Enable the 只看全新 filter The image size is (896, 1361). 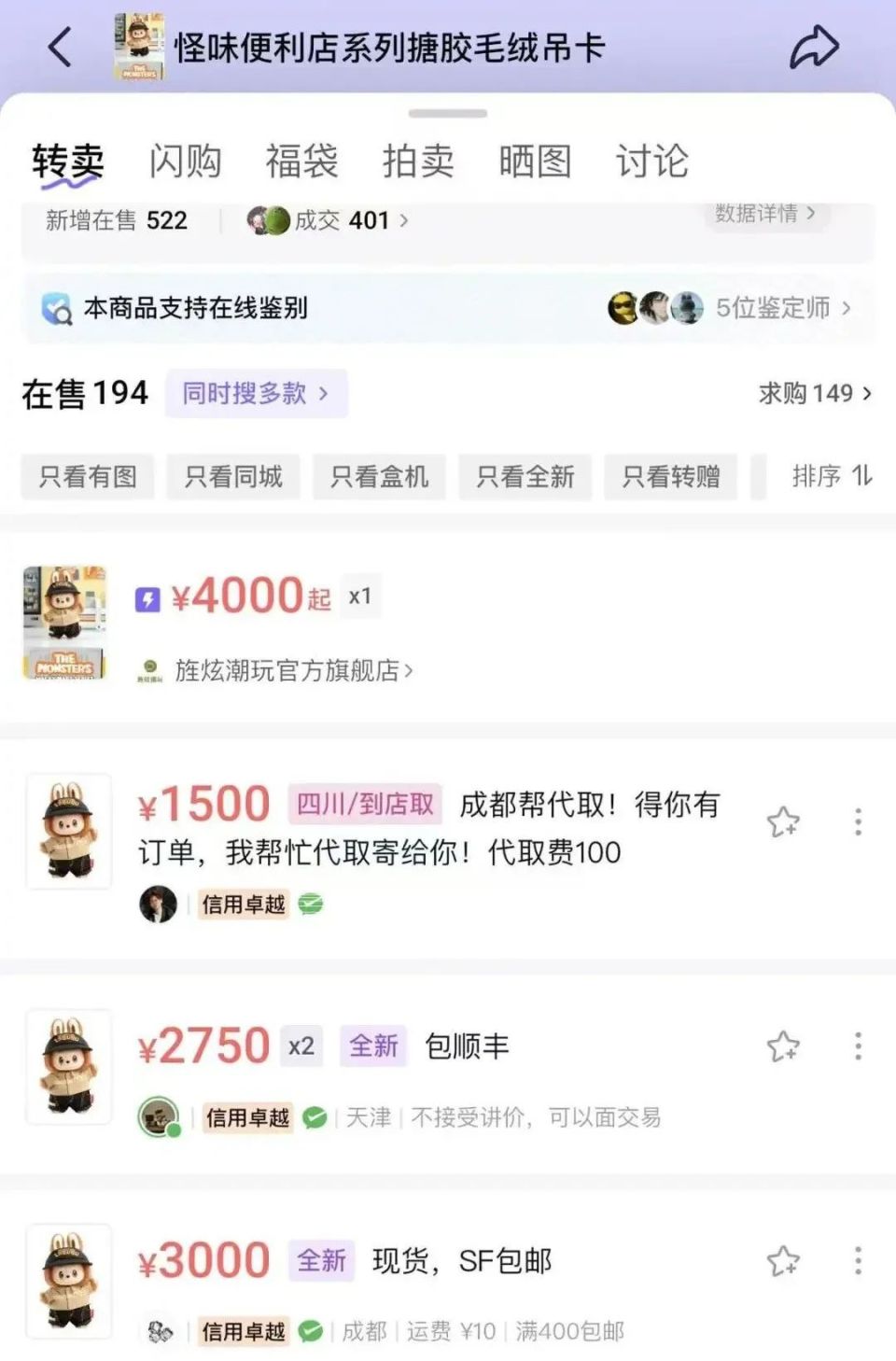525,477
